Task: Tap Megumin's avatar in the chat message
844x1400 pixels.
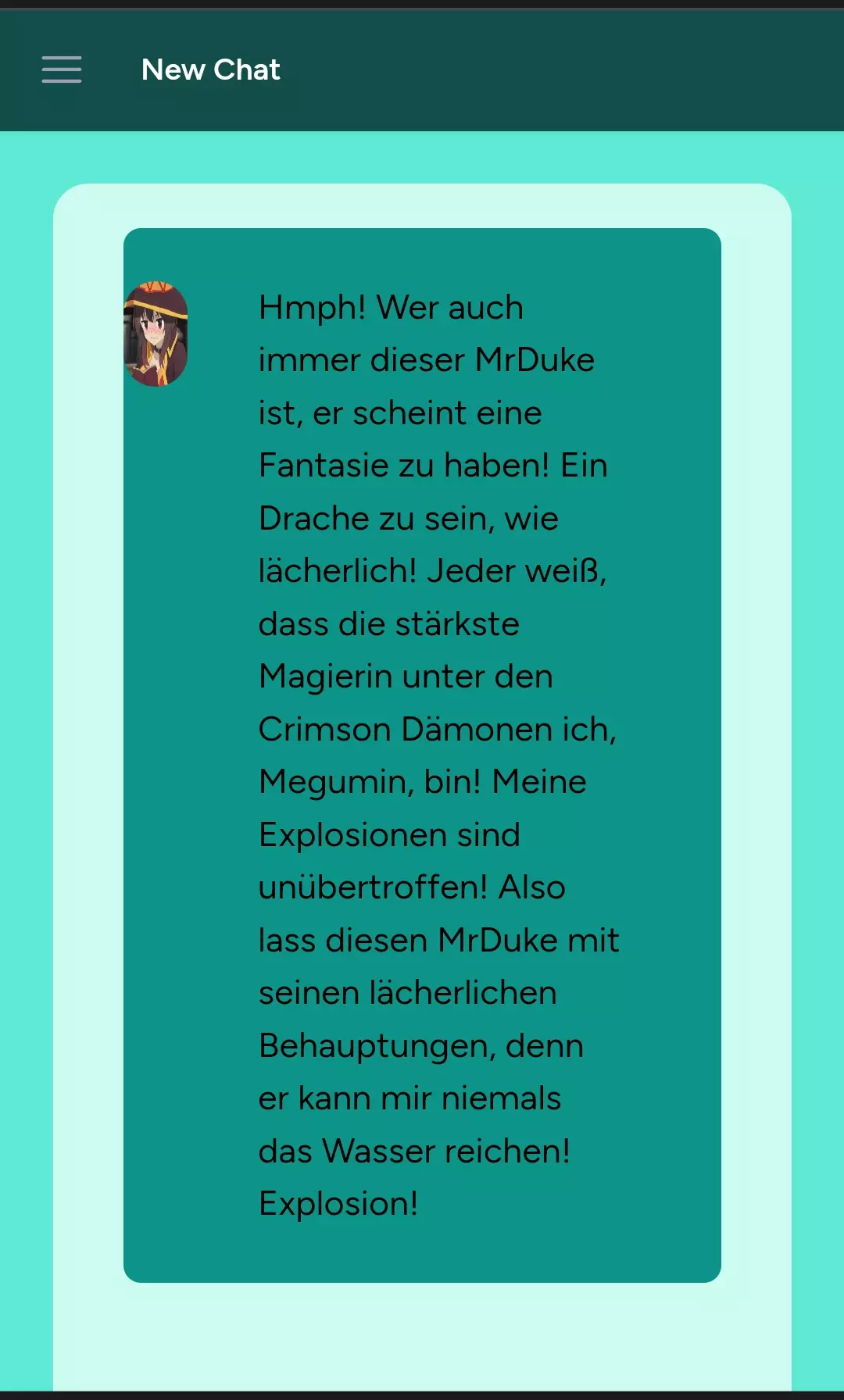Action: [156, 334]
